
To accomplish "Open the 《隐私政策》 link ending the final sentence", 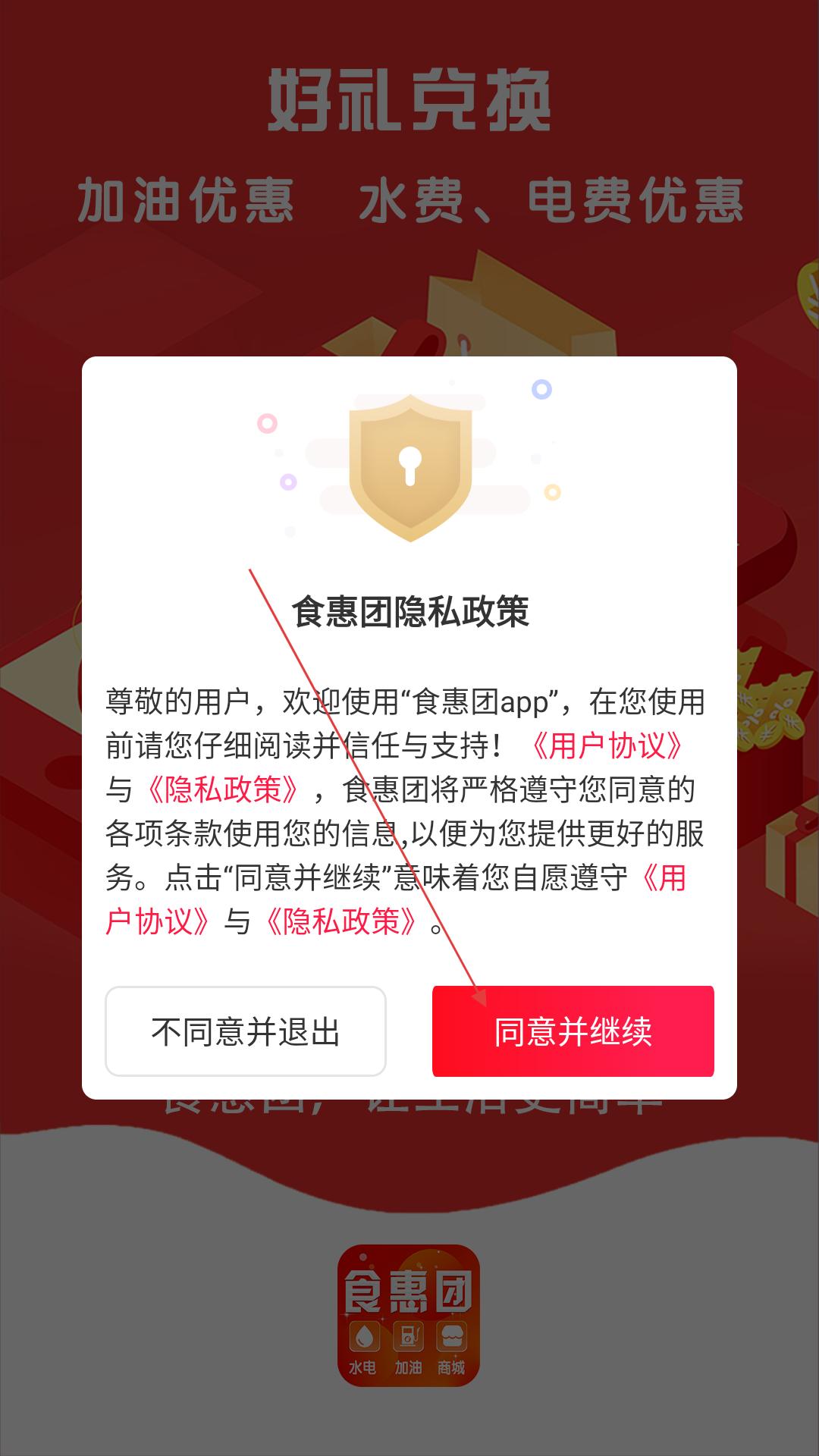I will 340,922.
